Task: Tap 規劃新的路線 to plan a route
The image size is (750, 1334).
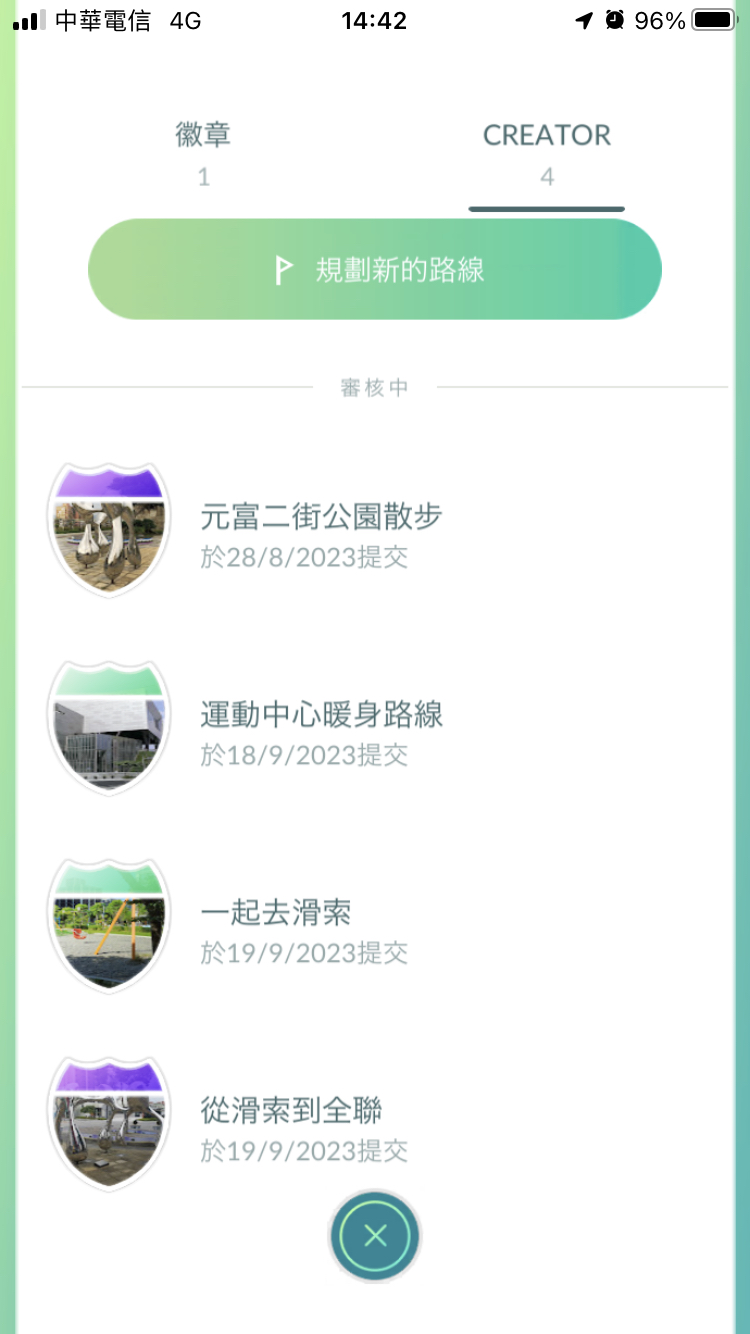Action: click(x=375, y=270)
